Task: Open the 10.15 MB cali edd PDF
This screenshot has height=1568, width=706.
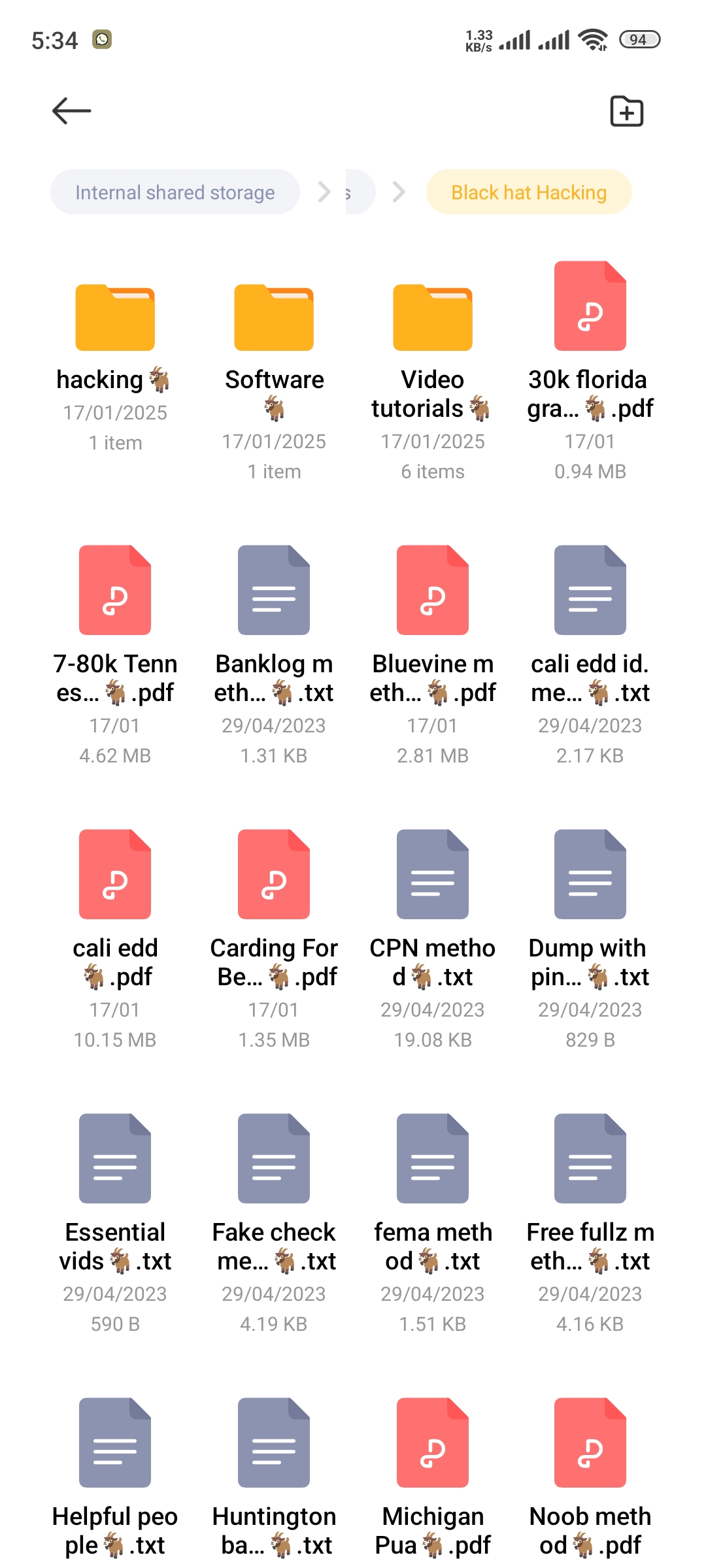Action: tap(115, 875)
